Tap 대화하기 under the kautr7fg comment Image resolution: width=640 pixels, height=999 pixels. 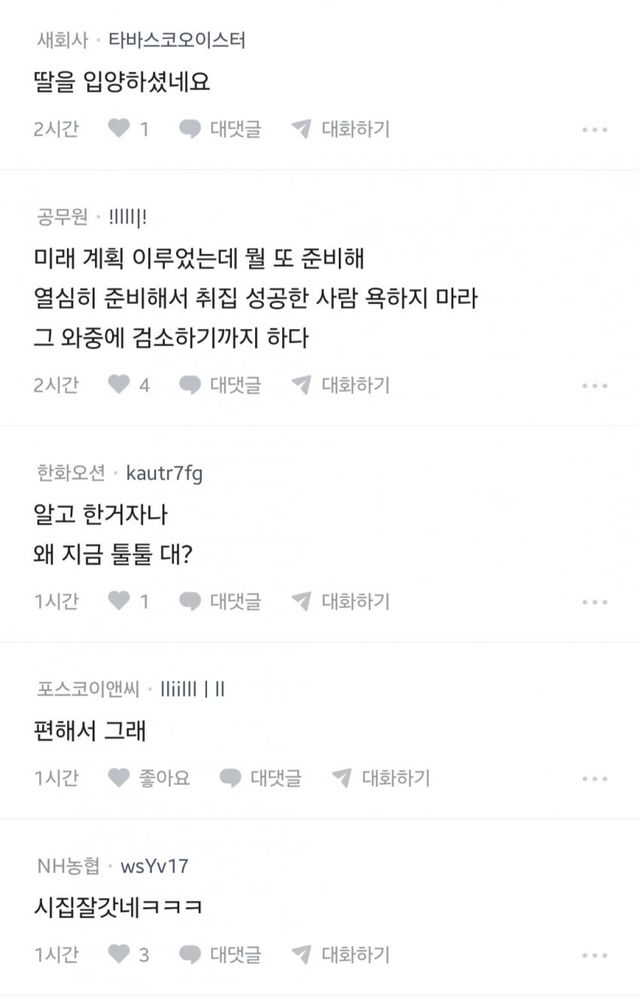point(341,601)
